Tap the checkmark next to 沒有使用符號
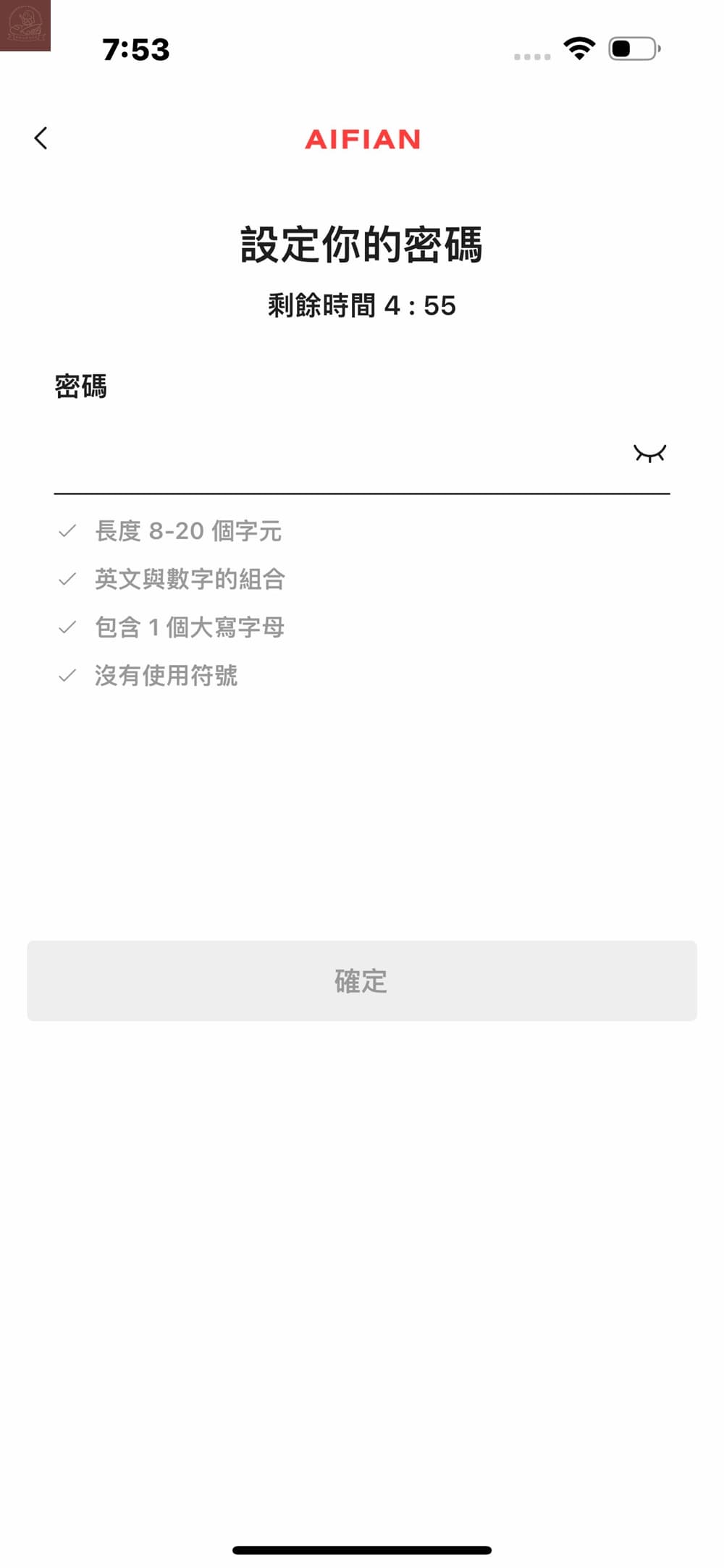Viewport: 724px width, 1568px height. pos(67,676)
